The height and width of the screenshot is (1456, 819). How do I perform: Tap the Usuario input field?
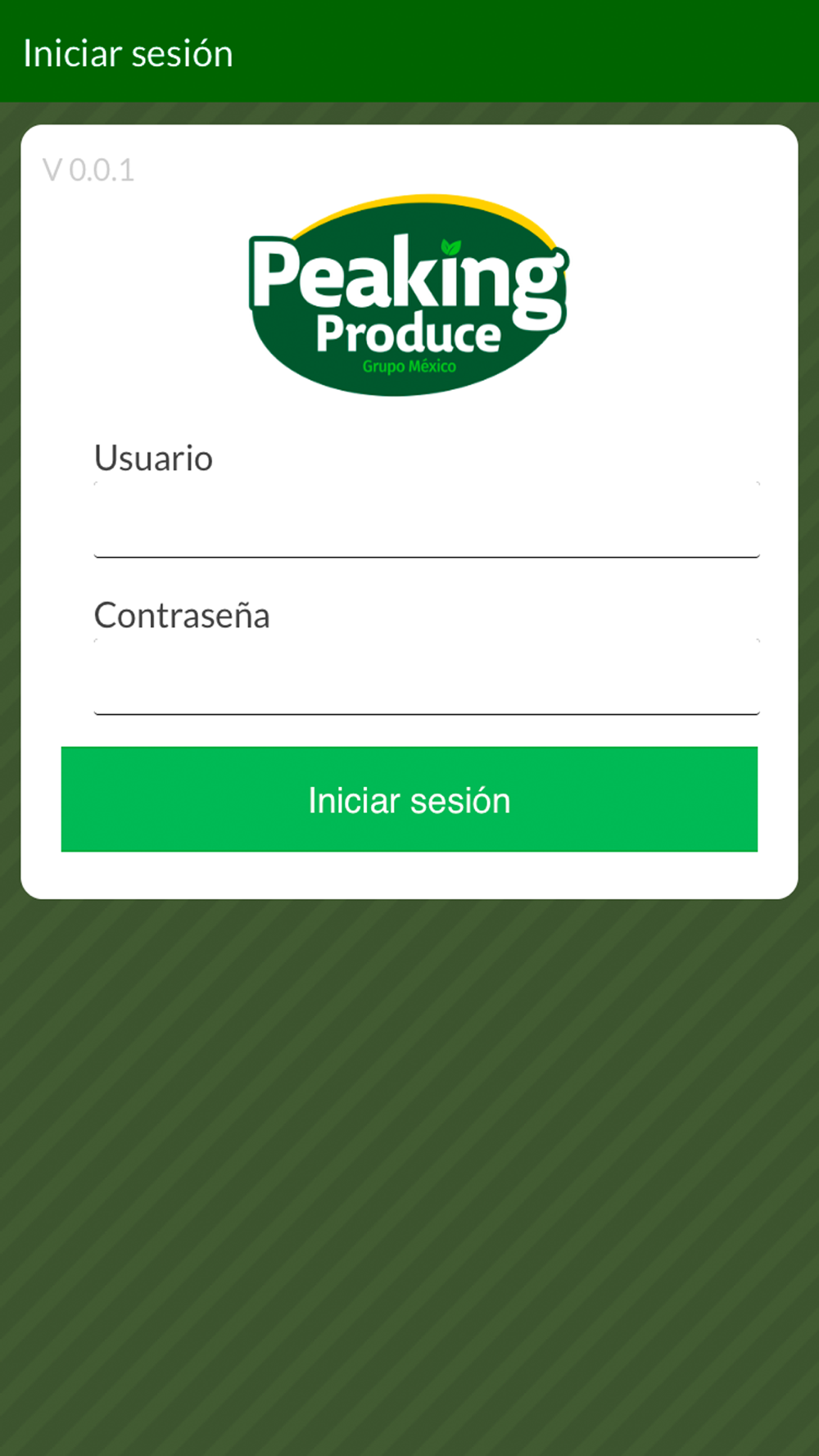(427, 520)
